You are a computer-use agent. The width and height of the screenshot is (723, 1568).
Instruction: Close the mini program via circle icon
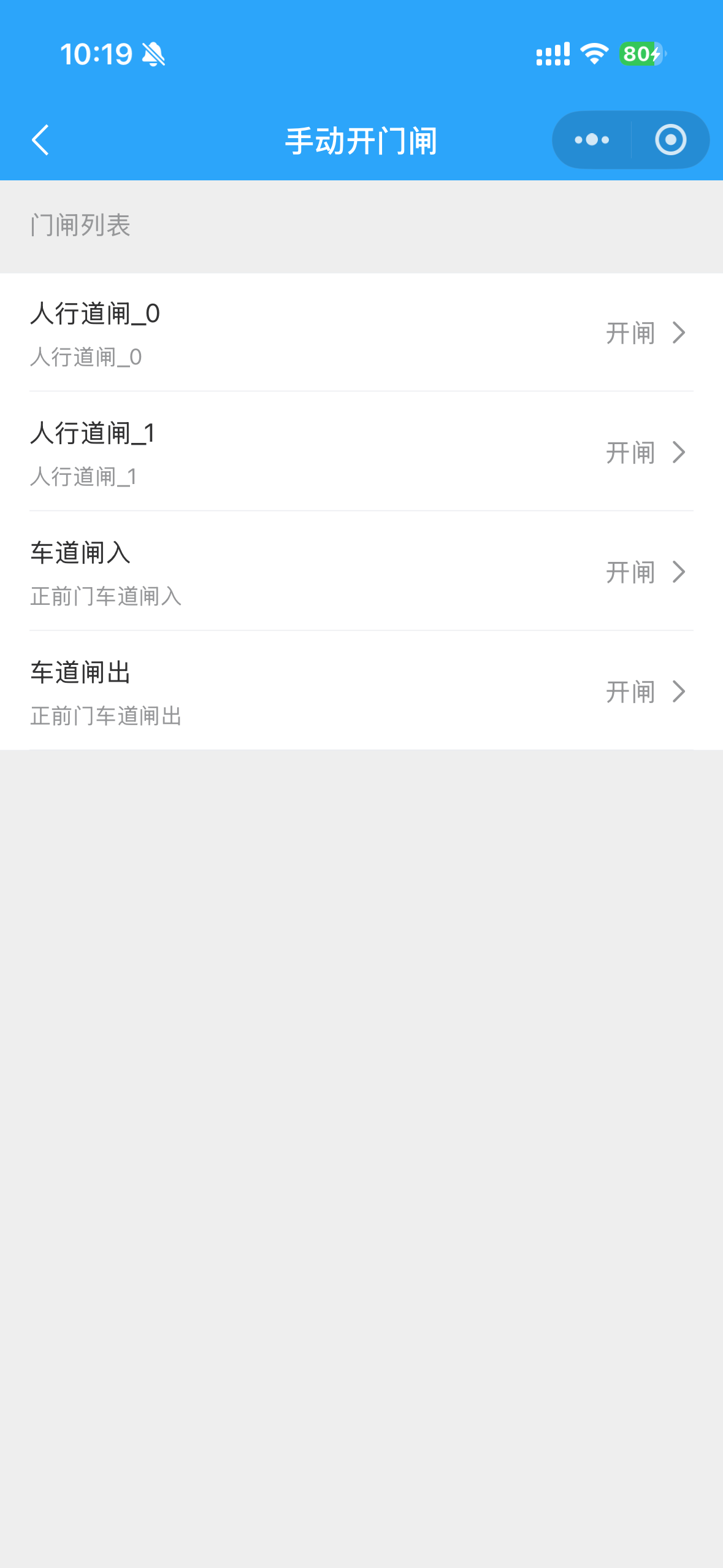pos(670,140)
